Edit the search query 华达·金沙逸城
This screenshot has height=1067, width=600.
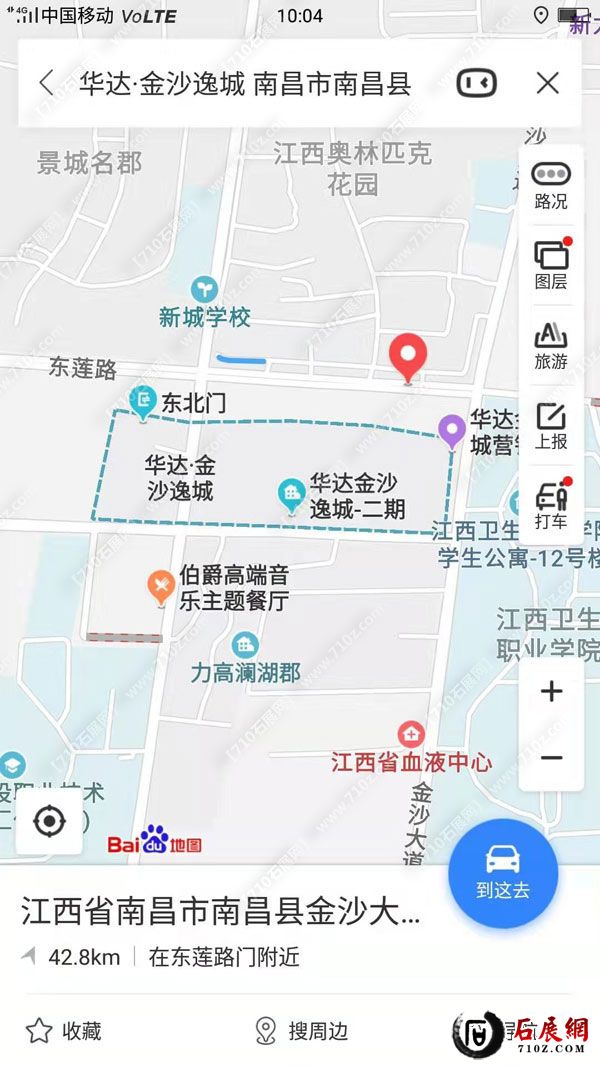coord(245,83)
